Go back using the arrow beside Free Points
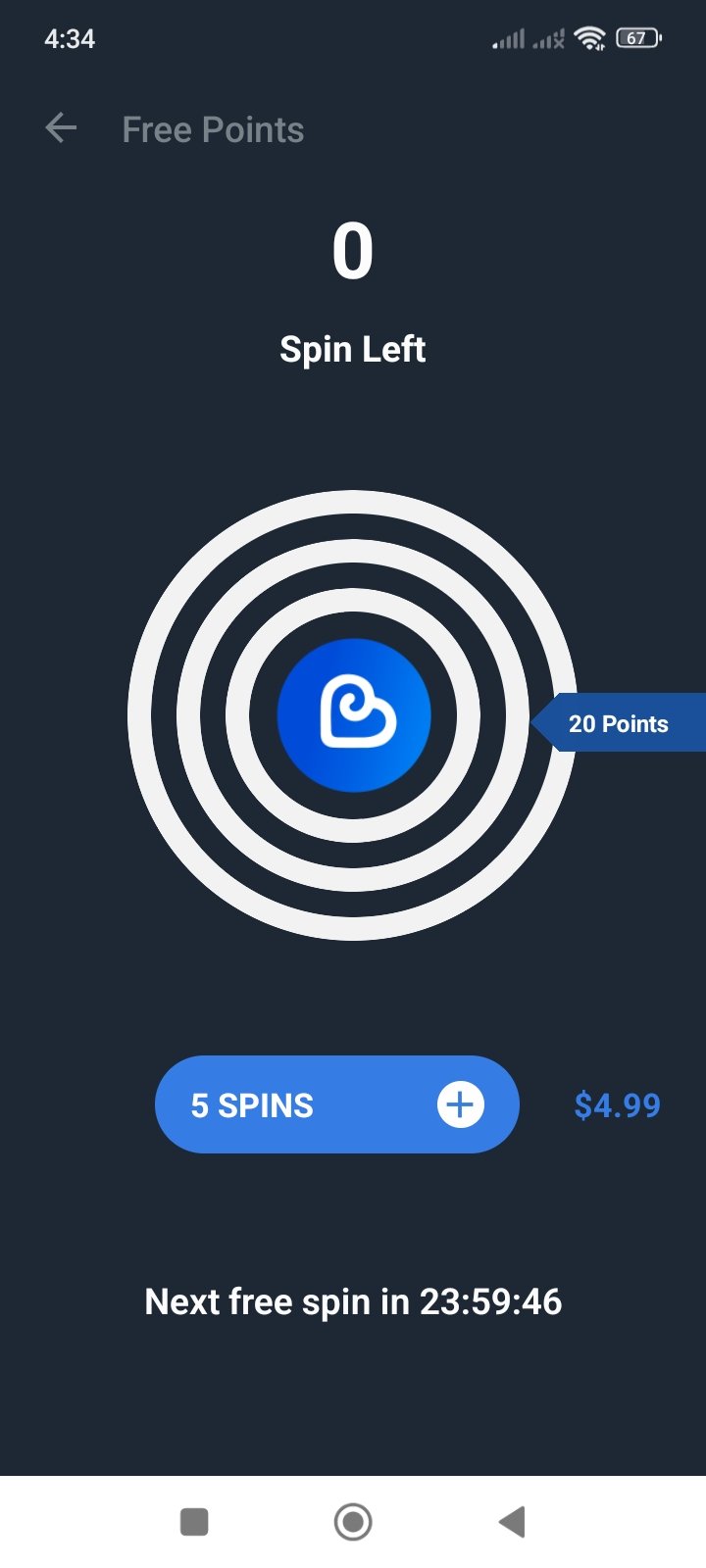The image size is (706, 1568). coord(61,128)
